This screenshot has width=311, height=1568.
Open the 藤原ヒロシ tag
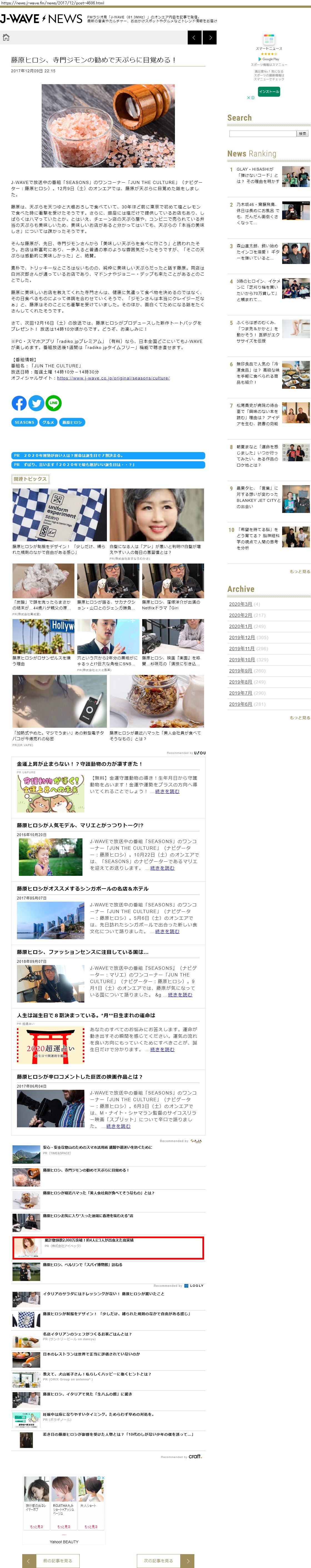pos(72,422)
